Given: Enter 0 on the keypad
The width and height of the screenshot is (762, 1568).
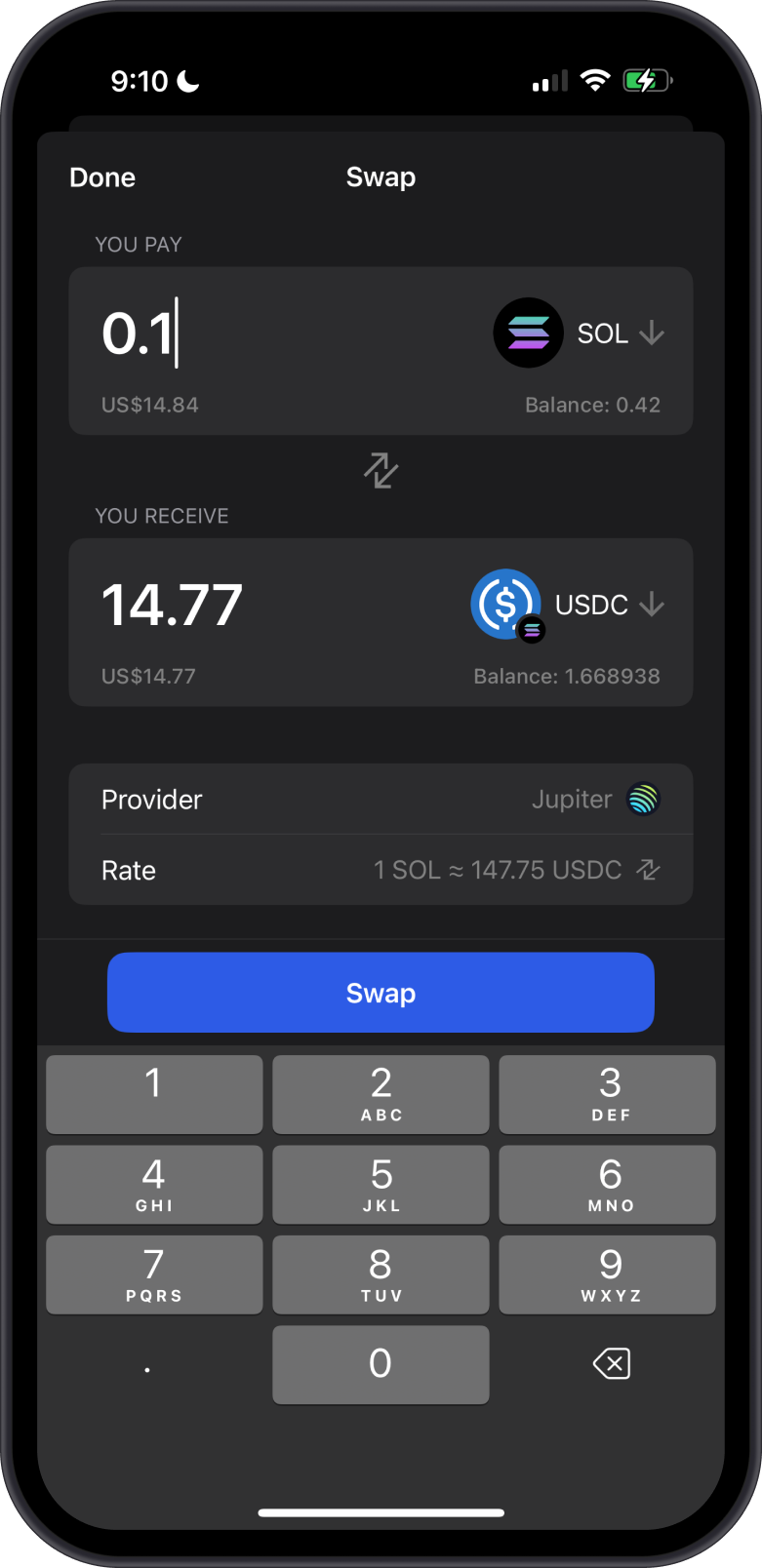Looking at the screenshot, I should (381, 1364).
